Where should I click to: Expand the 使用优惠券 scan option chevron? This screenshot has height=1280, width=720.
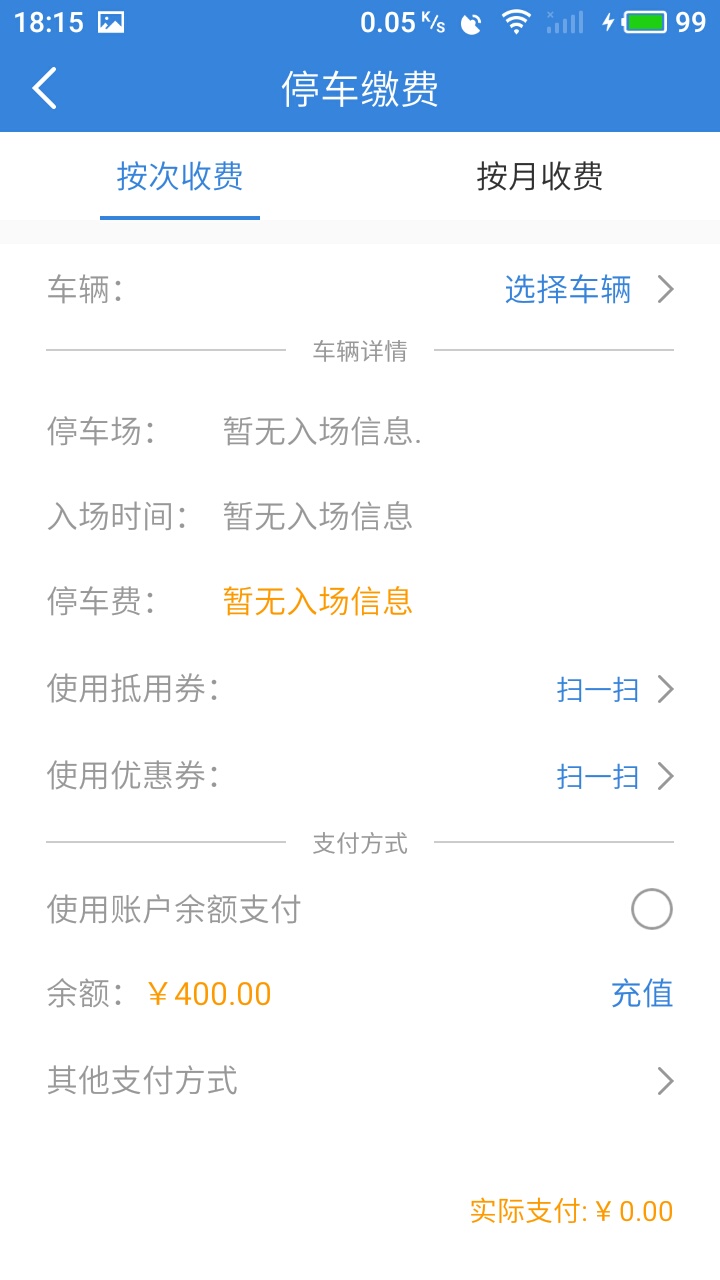pos(666,777)
